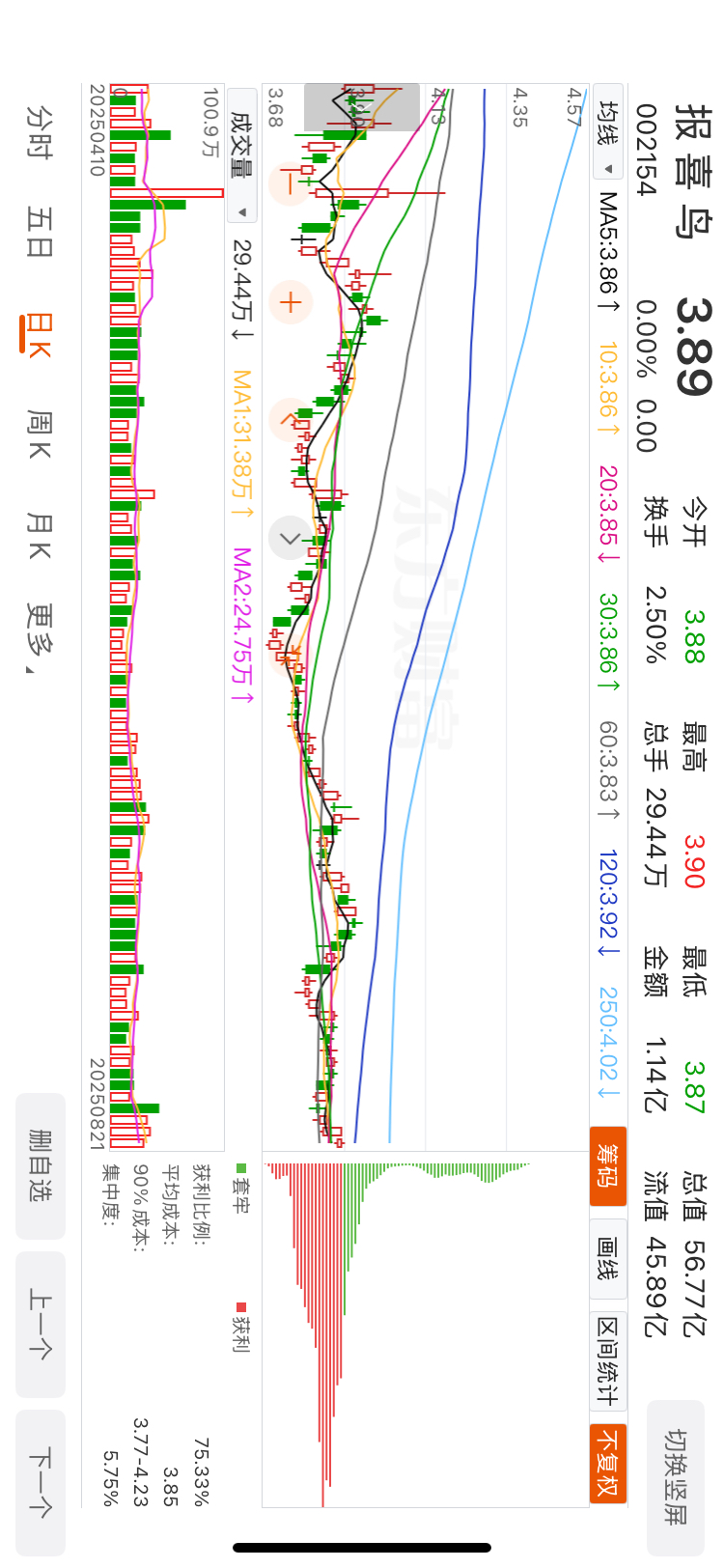Go to next stock with 下一个
This screenshot has height=1568, width=724.
[41, 1482]
